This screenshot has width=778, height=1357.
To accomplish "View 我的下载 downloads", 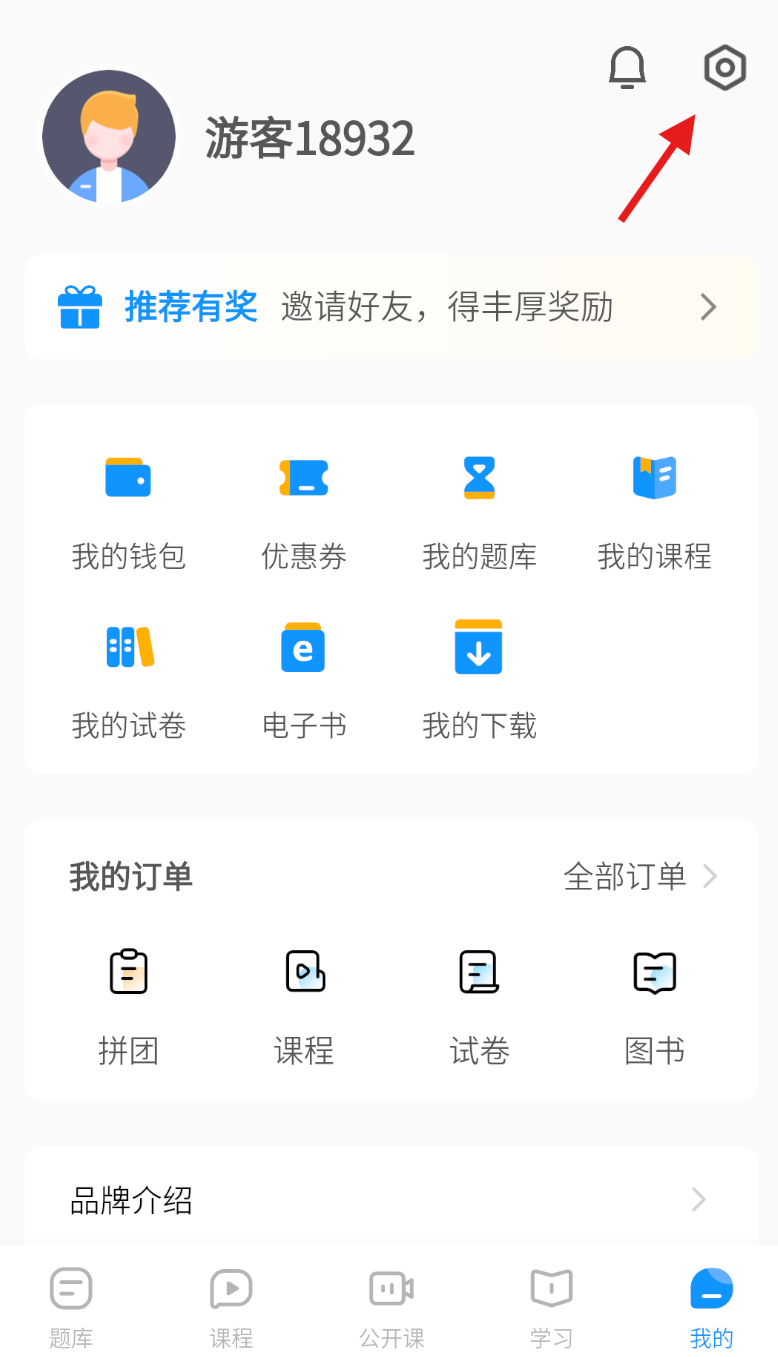I will (x=479, y=680).
